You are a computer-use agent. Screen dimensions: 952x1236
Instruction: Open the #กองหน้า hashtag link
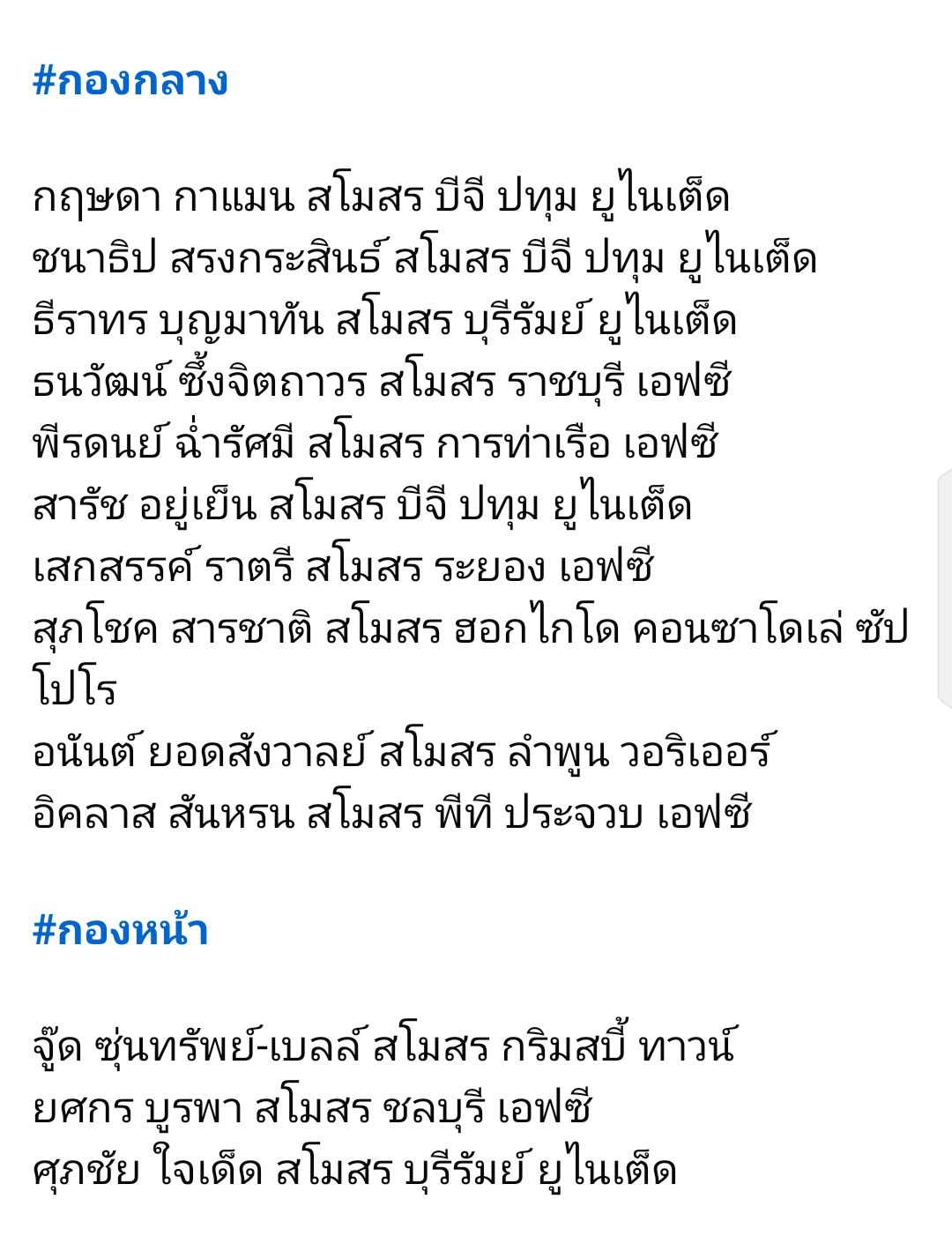tap(121, 929)
